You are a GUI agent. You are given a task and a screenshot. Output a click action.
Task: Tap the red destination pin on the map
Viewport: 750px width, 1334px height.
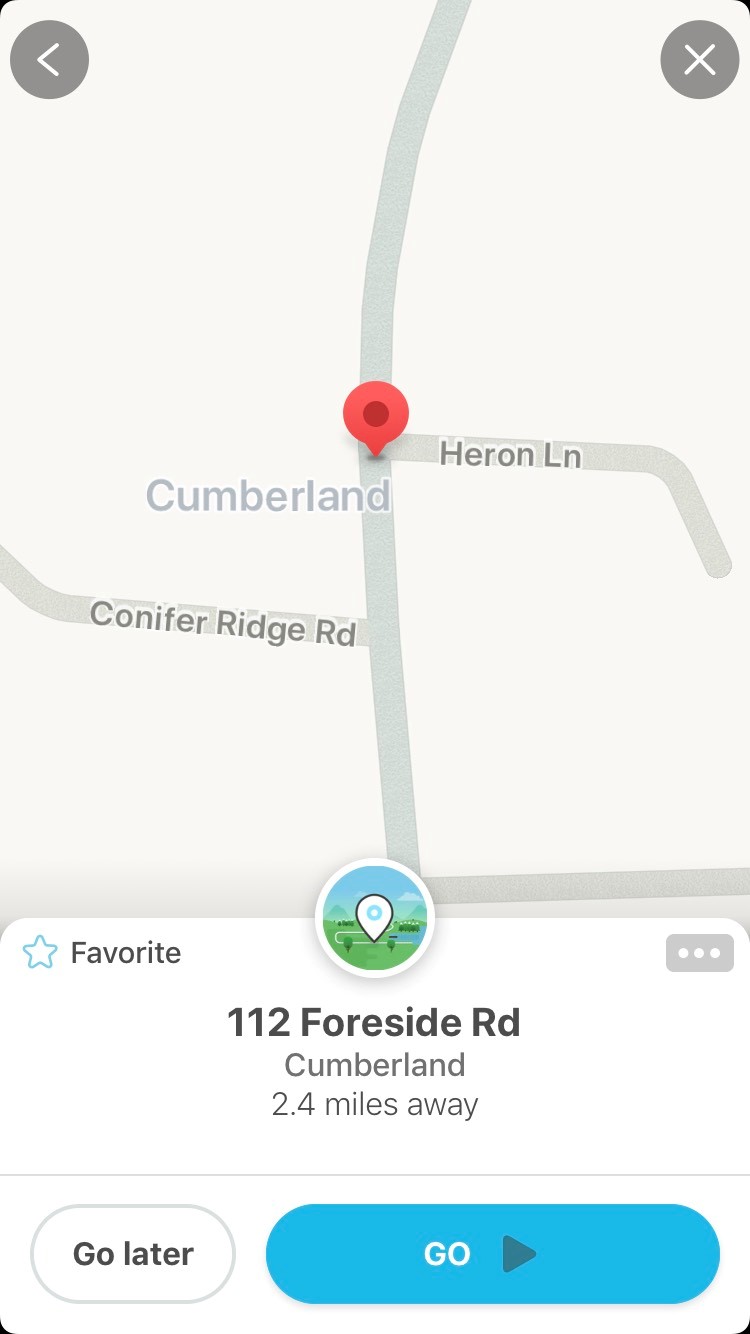[x=376, y=416]
